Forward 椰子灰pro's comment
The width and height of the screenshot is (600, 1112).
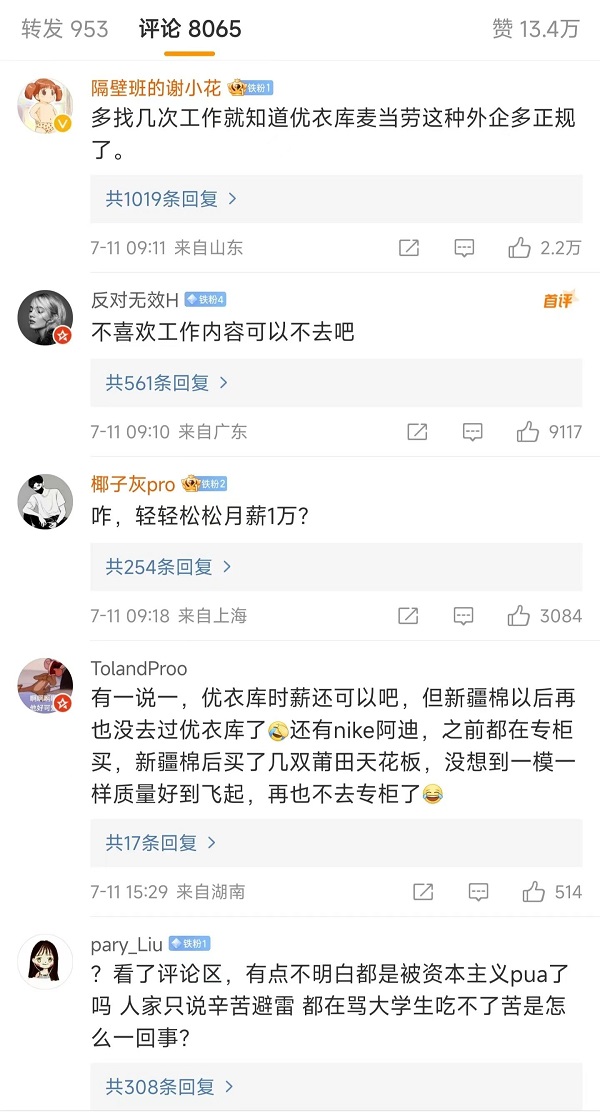408,616
